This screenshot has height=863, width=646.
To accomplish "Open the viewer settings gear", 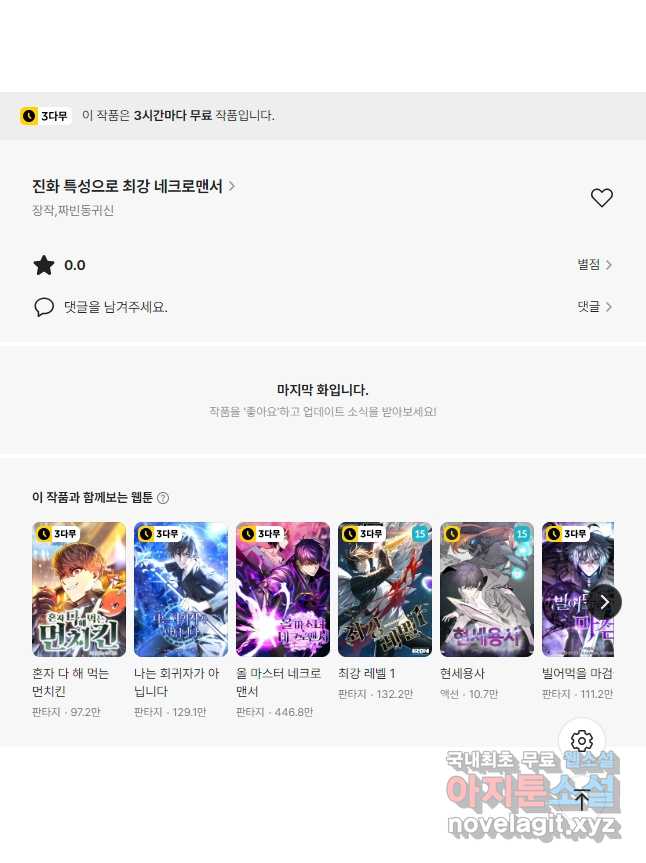I will tap(582, 741).
